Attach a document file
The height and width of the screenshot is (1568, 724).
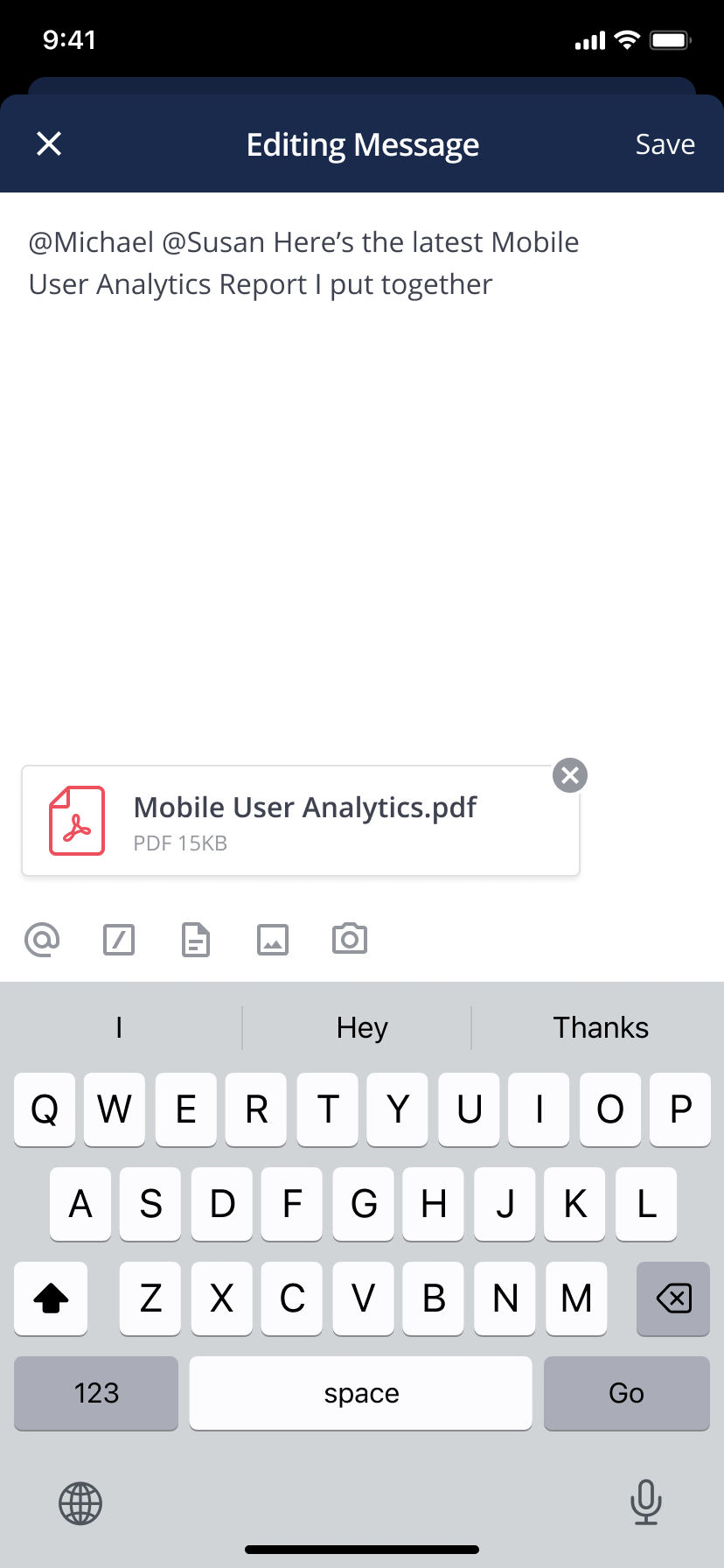(195, 939)
